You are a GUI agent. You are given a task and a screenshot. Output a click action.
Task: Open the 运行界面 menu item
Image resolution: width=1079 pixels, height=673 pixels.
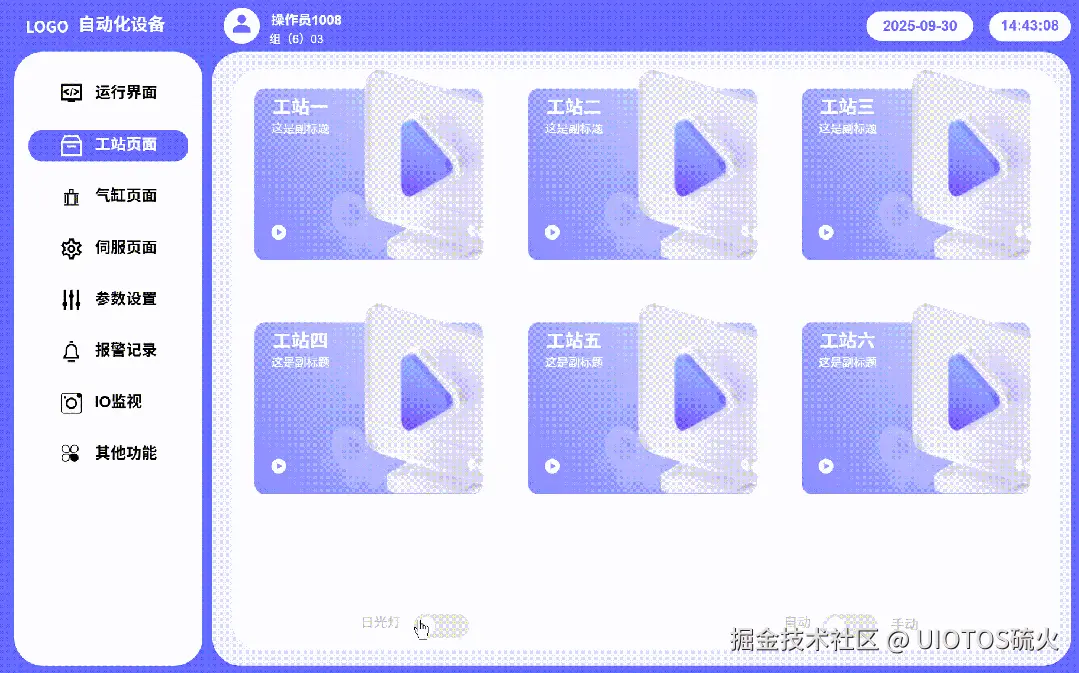point(108,93)
